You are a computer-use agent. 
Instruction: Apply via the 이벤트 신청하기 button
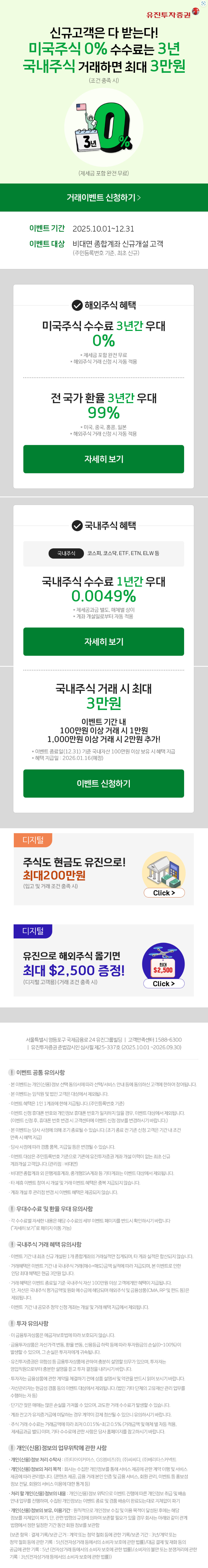(x=103, y=783)
